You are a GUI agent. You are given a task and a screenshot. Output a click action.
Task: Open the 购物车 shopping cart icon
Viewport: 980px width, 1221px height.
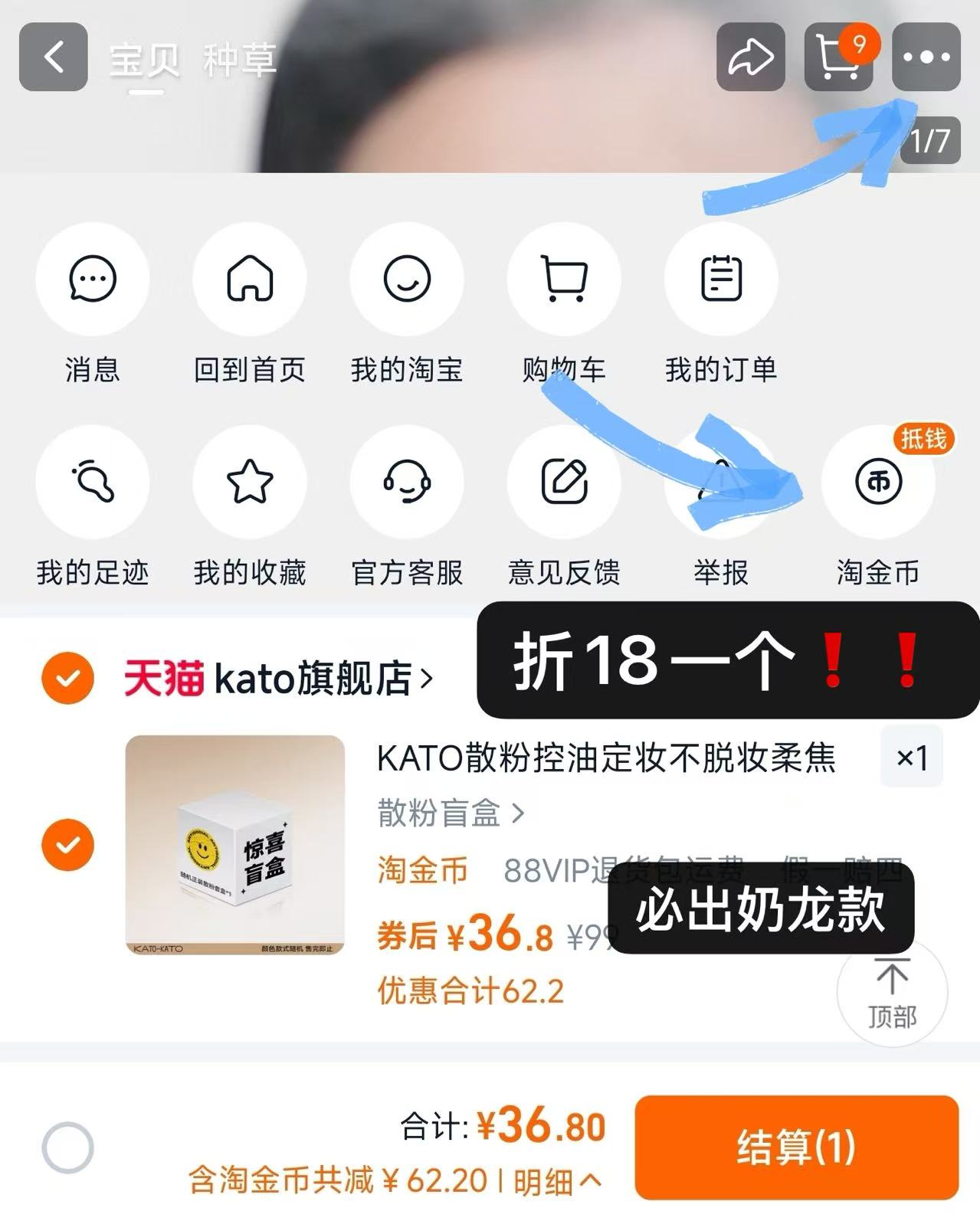565,280
